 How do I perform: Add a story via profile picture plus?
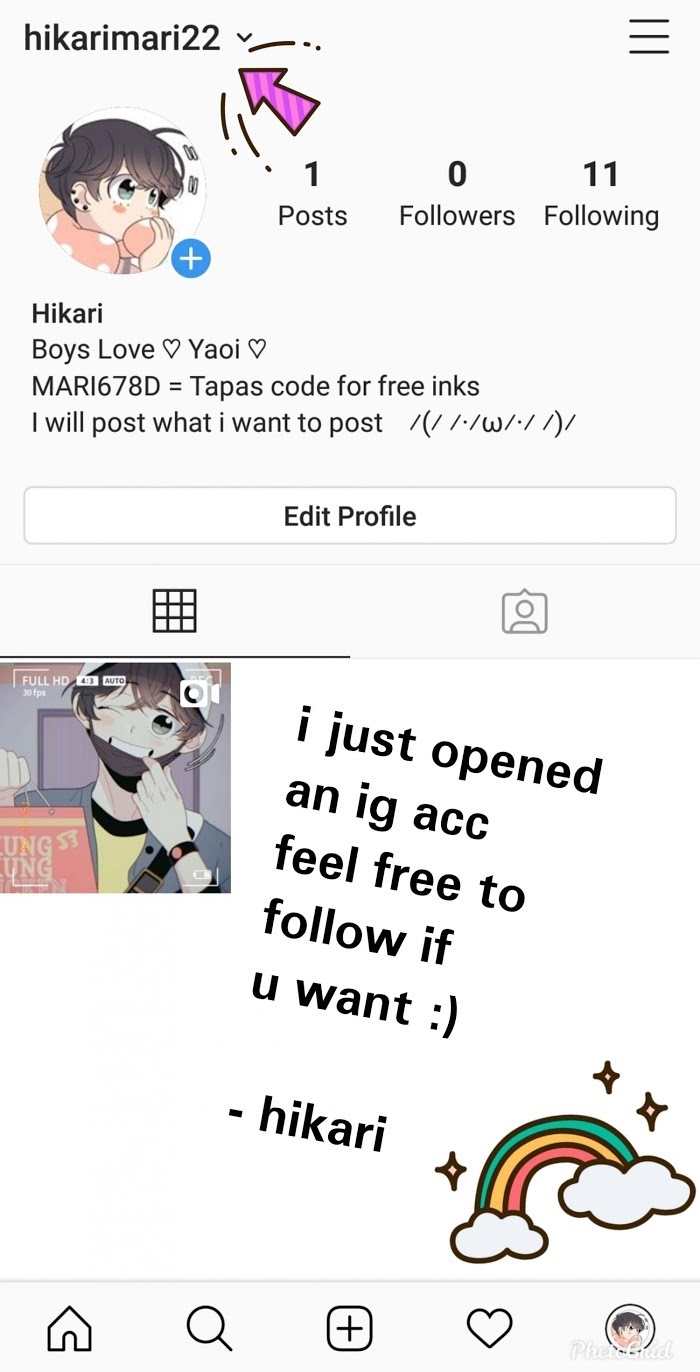[190, 259]
